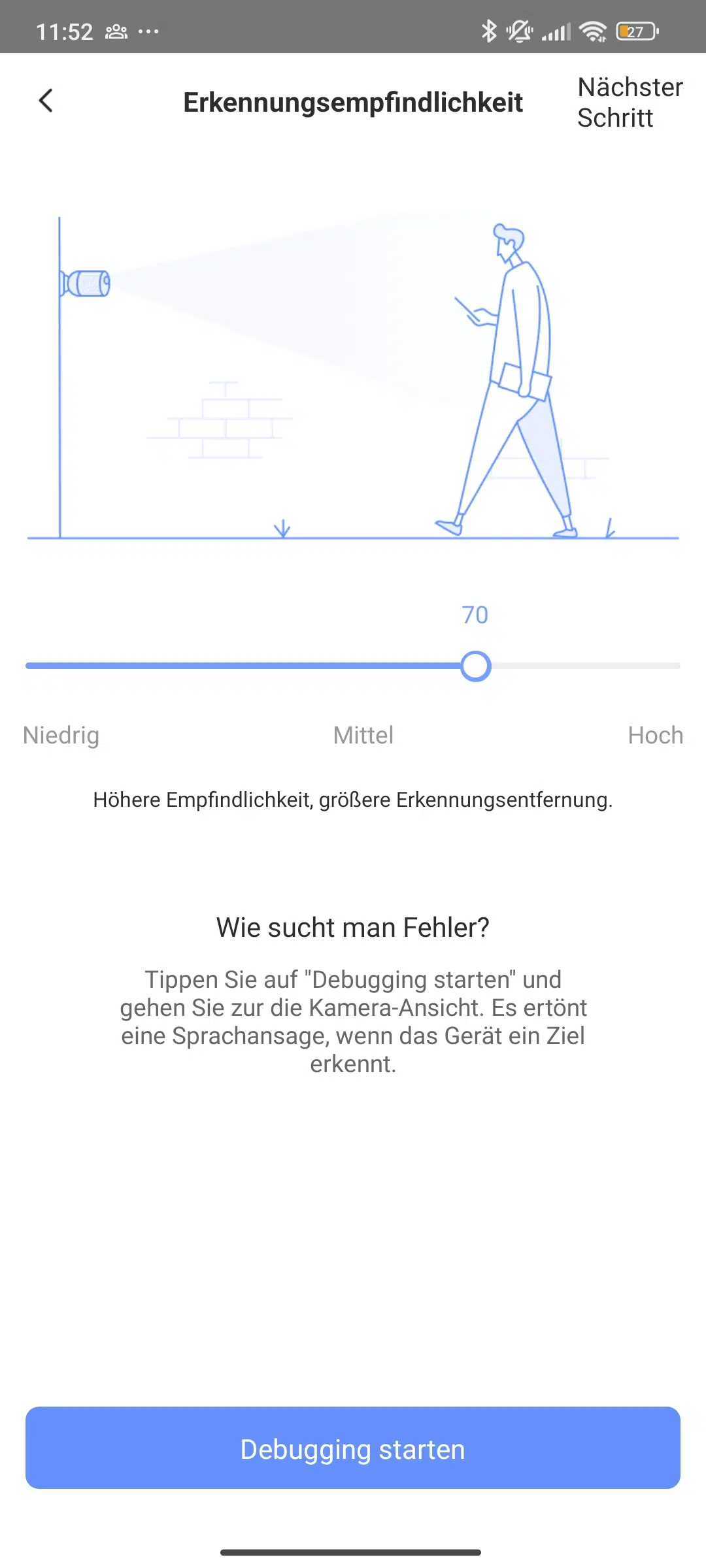Tap the sensitivity slider handle at 70
This screenshot has height=1568, width=706.
click(475, 666)
